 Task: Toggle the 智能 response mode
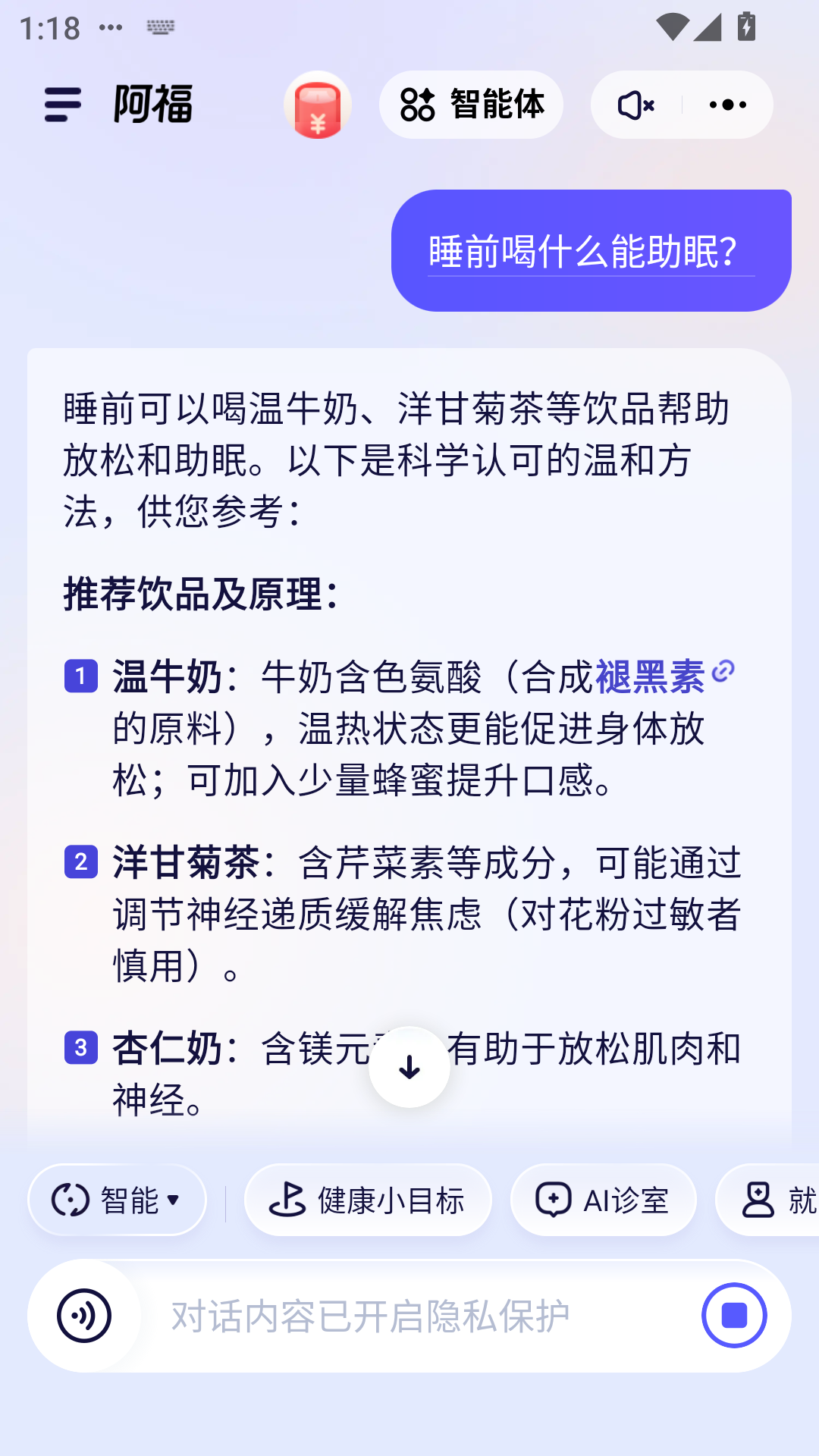click(116, 1200)
